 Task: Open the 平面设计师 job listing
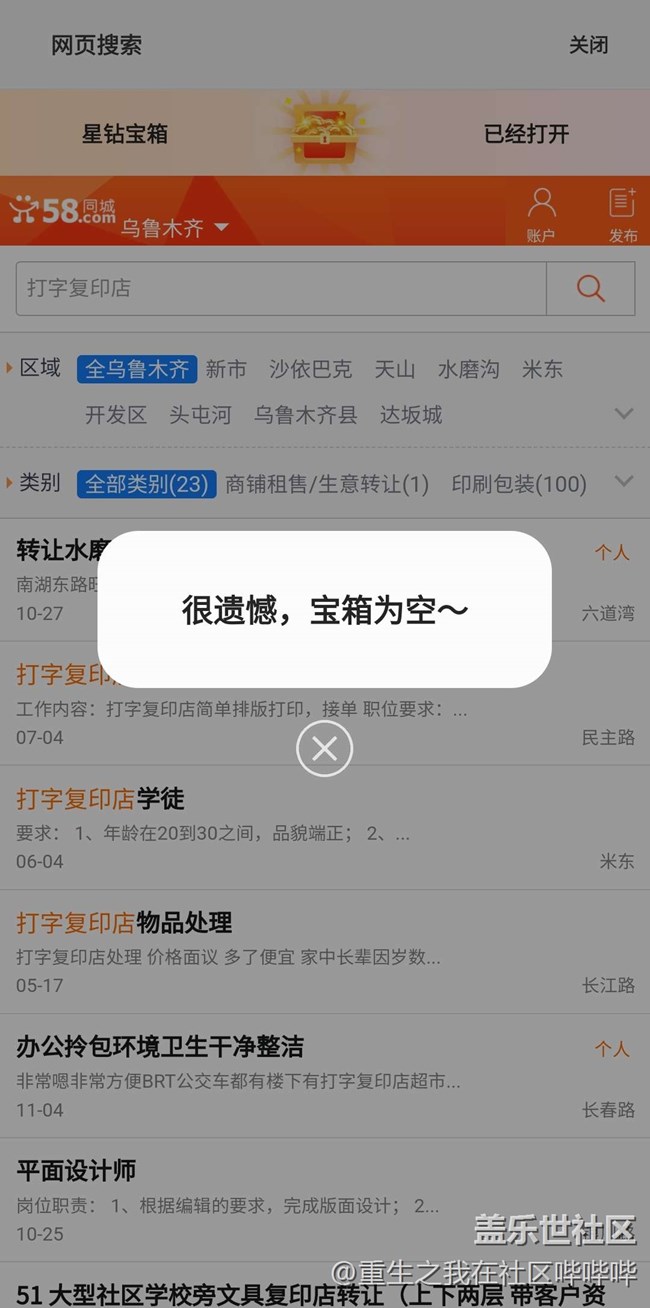click(x=325, y=1200)
